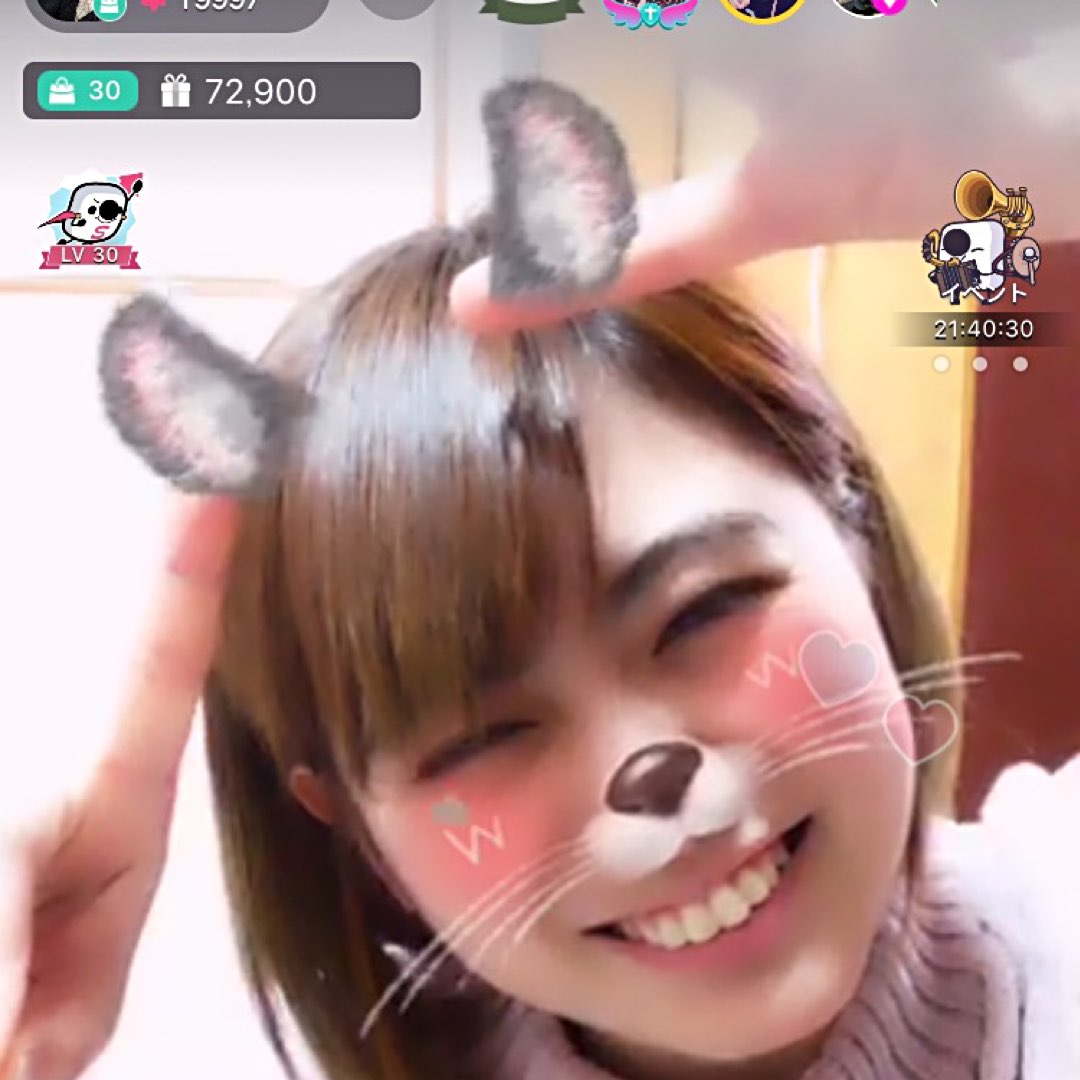Open the イベント event banner
1080x1080 pixels.
(x=983, y=240)
